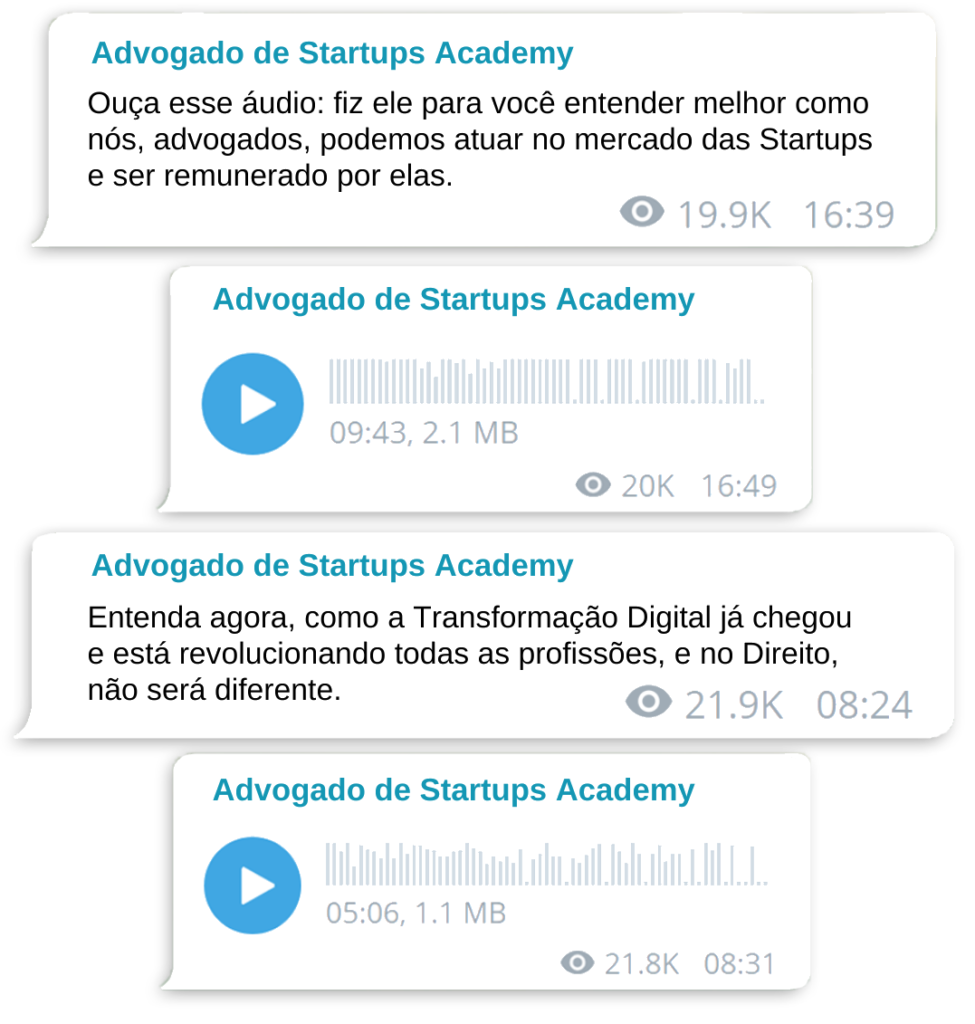This screenshot has height=1024, width=975.
Task: Click the eye icon on the 19.9K message
Action: tap(644, 212)
